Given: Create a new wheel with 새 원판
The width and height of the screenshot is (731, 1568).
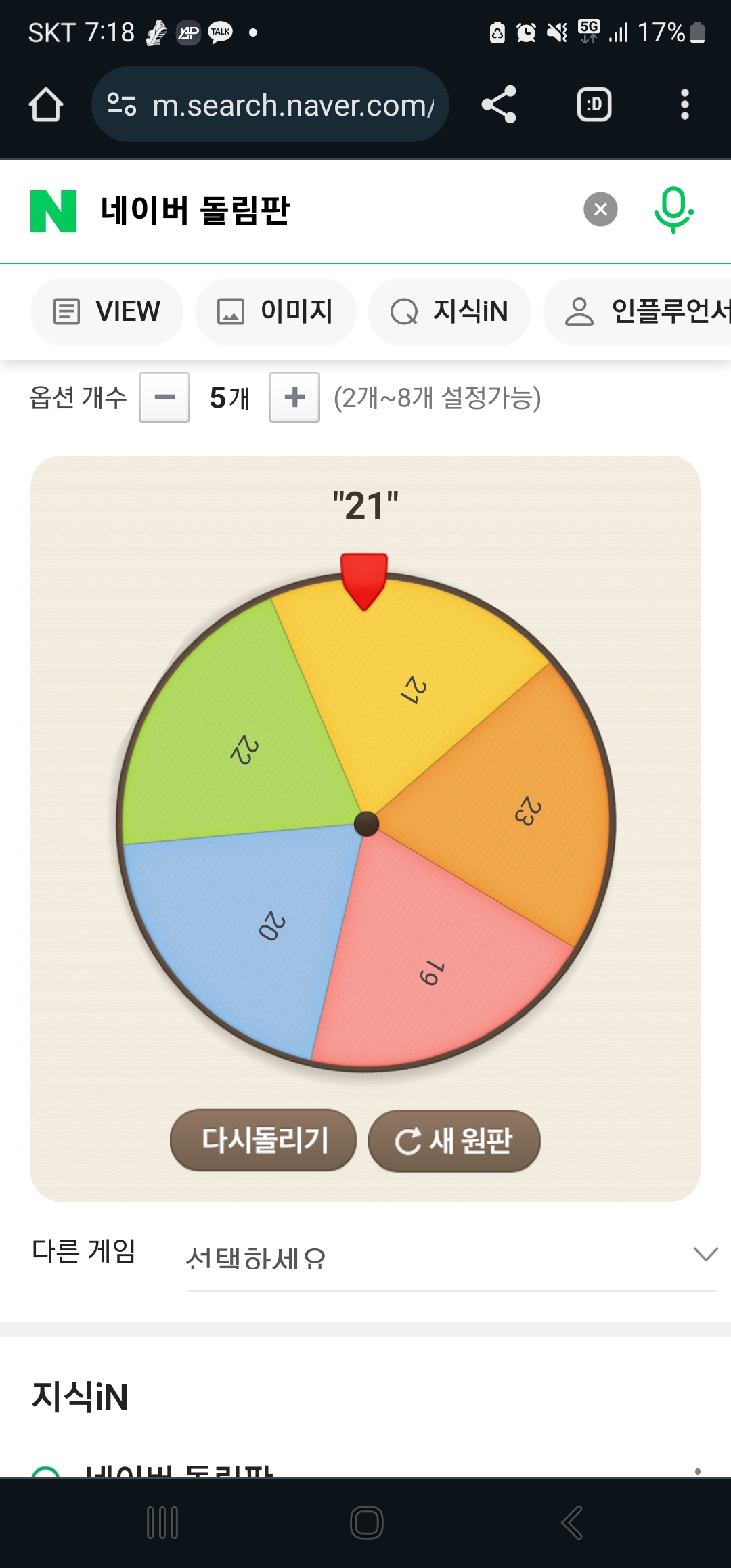Looking at the screenshot, I should coord(454,1141).
